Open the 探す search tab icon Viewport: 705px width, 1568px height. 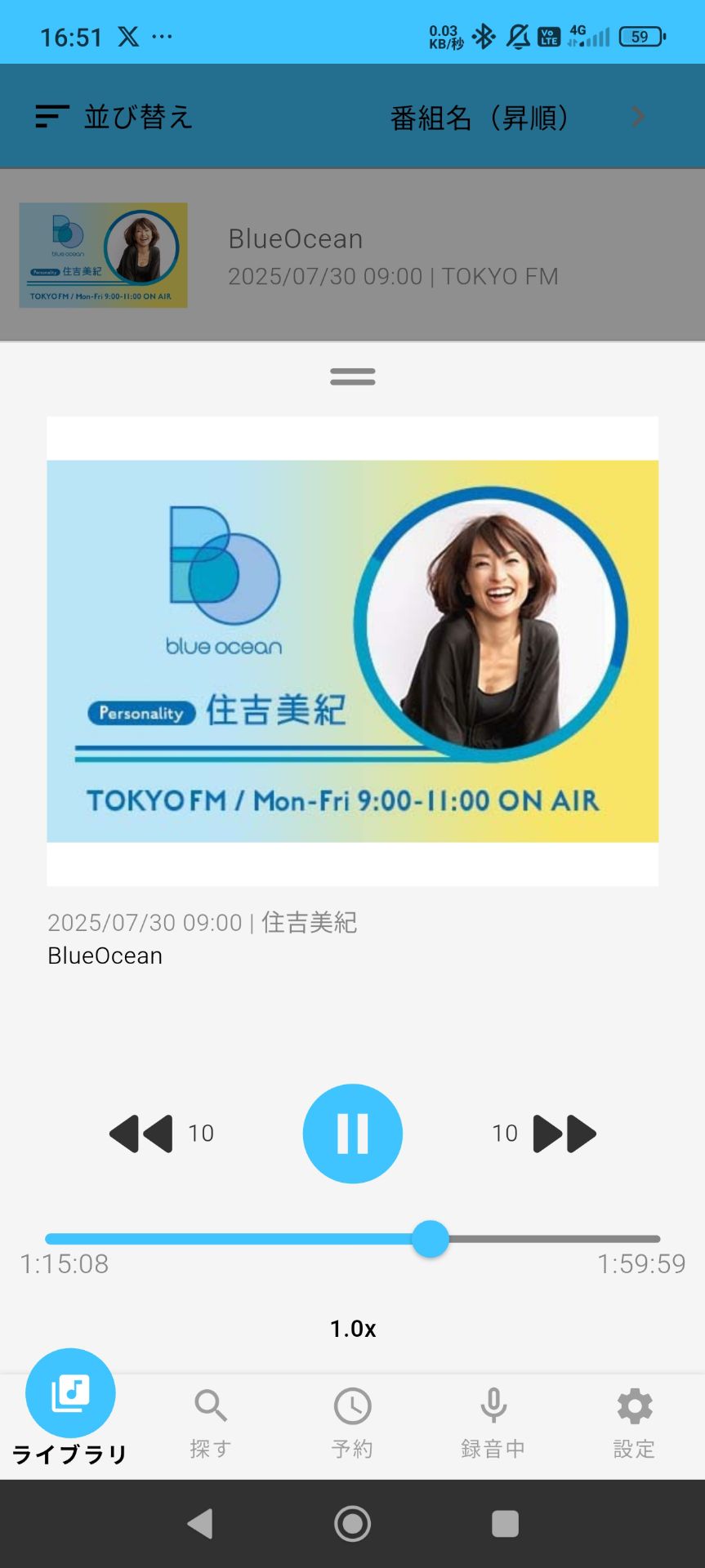211,1406
